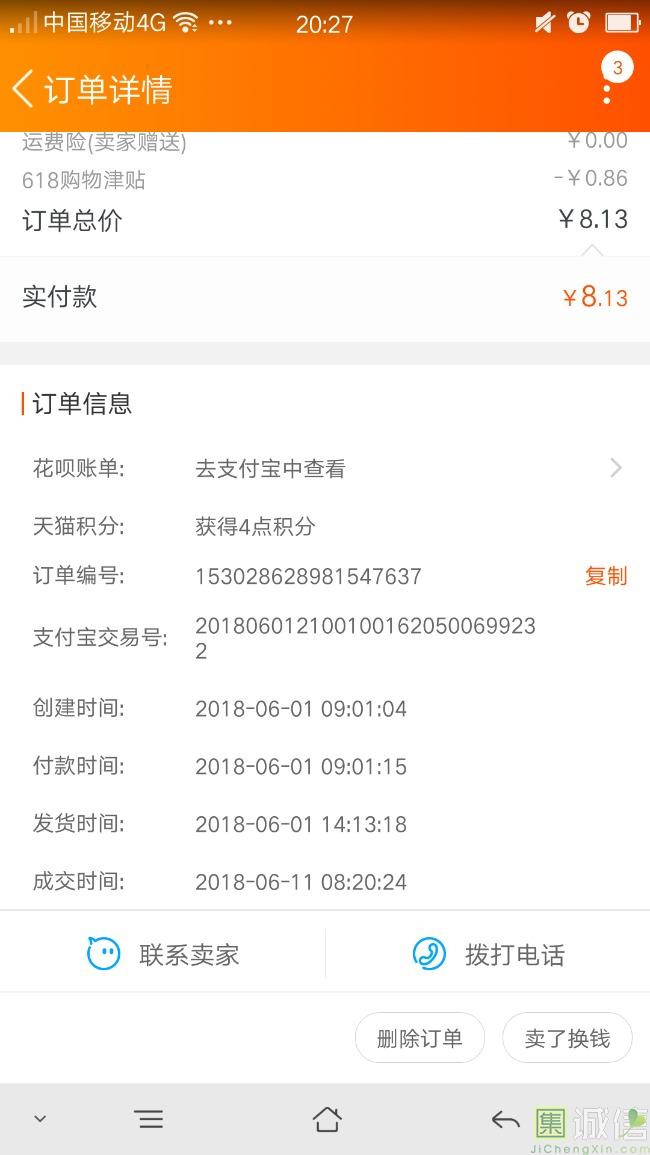The height and width of the screenshot is (1155, 650).
Task: Go back from 订单详情 page
Action: (x=23, y=89)
